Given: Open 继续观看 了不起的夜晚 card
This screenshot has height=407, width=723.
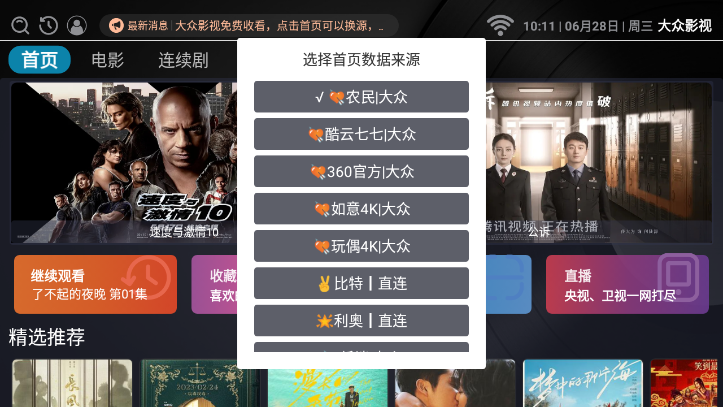Looking at the screenshot, I should pos(95,284).
